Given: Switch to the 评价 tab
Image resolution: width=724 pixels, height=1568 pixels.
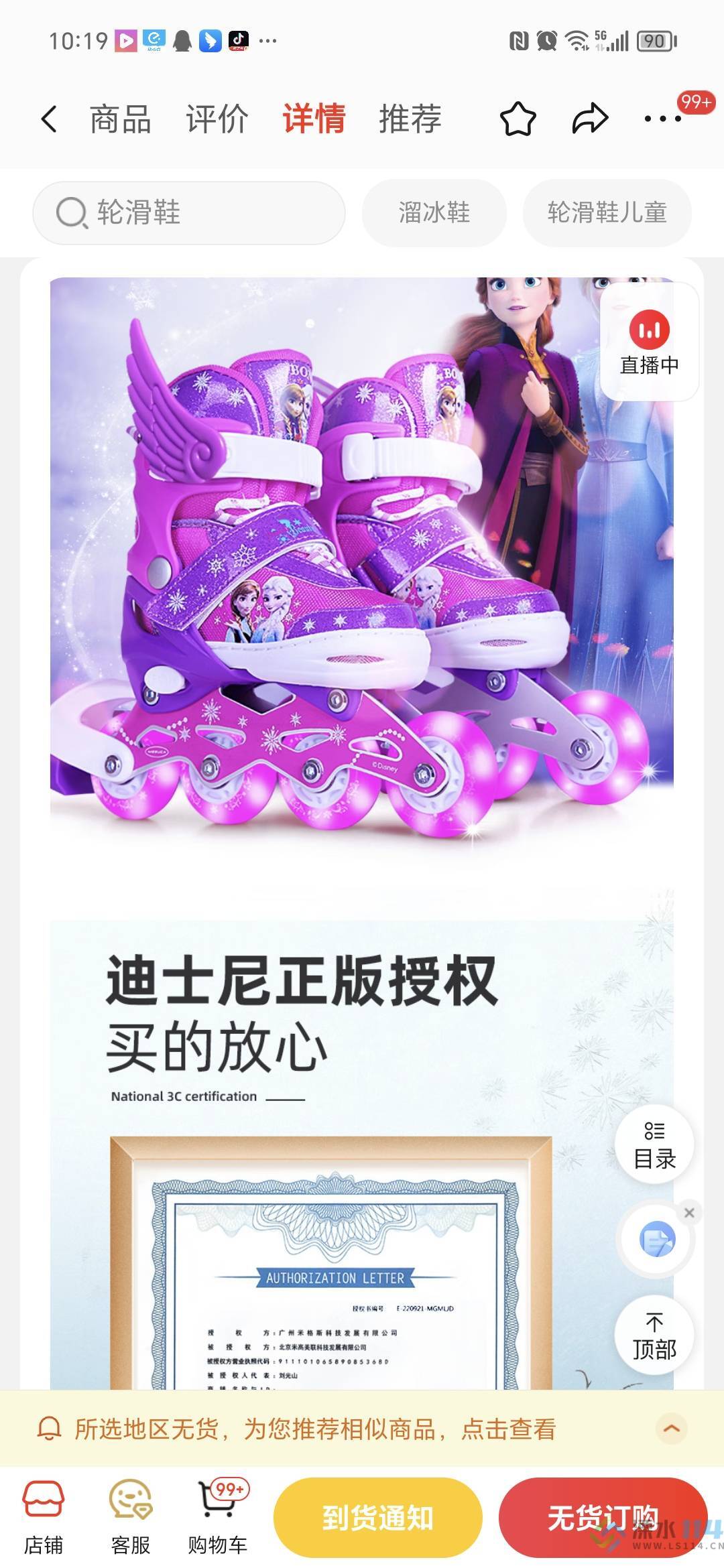Looking at the screenshot, I should [217, 119].
